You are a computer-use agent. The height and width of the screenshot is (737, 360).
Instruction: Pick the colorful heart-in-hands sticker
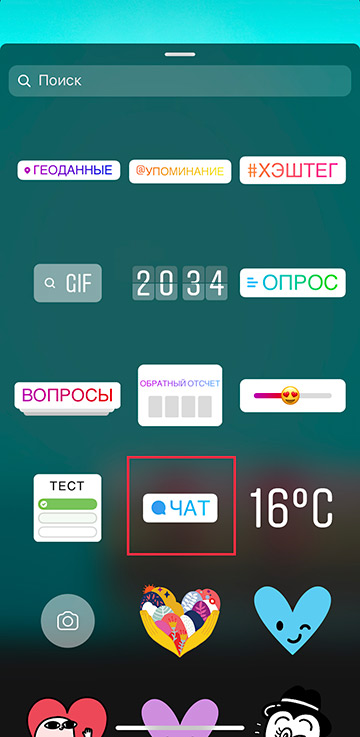(180, 620)
